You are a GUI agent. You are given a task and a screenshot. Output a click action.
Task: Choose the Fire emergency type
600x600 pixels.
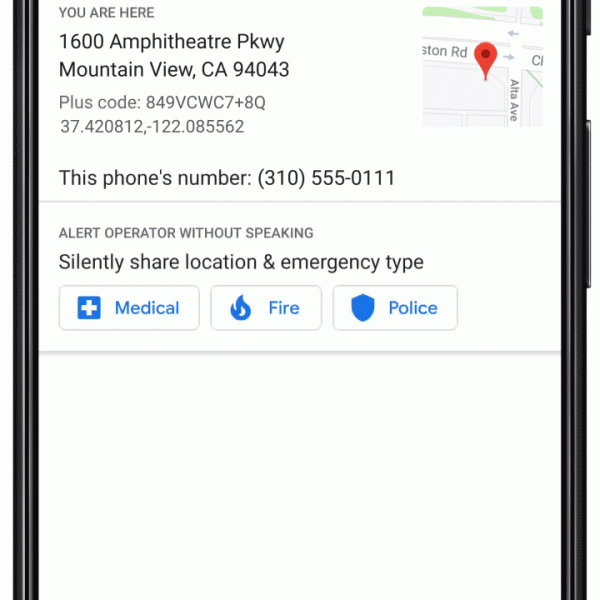coord(266,308)
